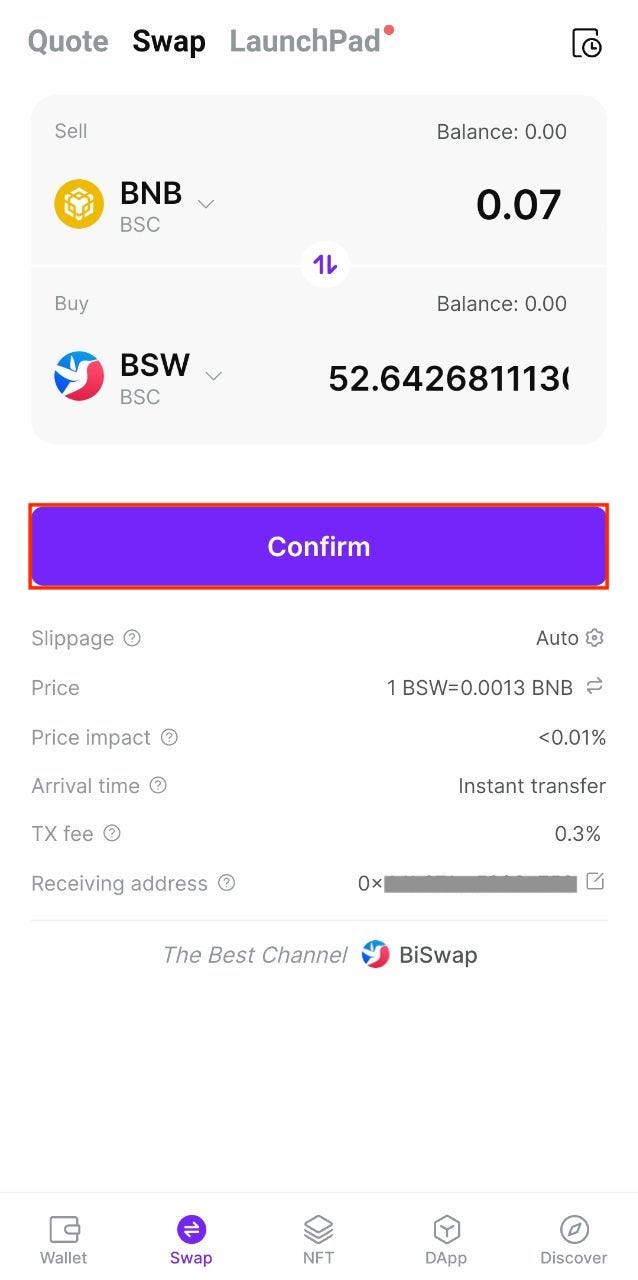Screen dimensions: 638x1280
Task: Show help info for Slippage
Action: [132, 638]
